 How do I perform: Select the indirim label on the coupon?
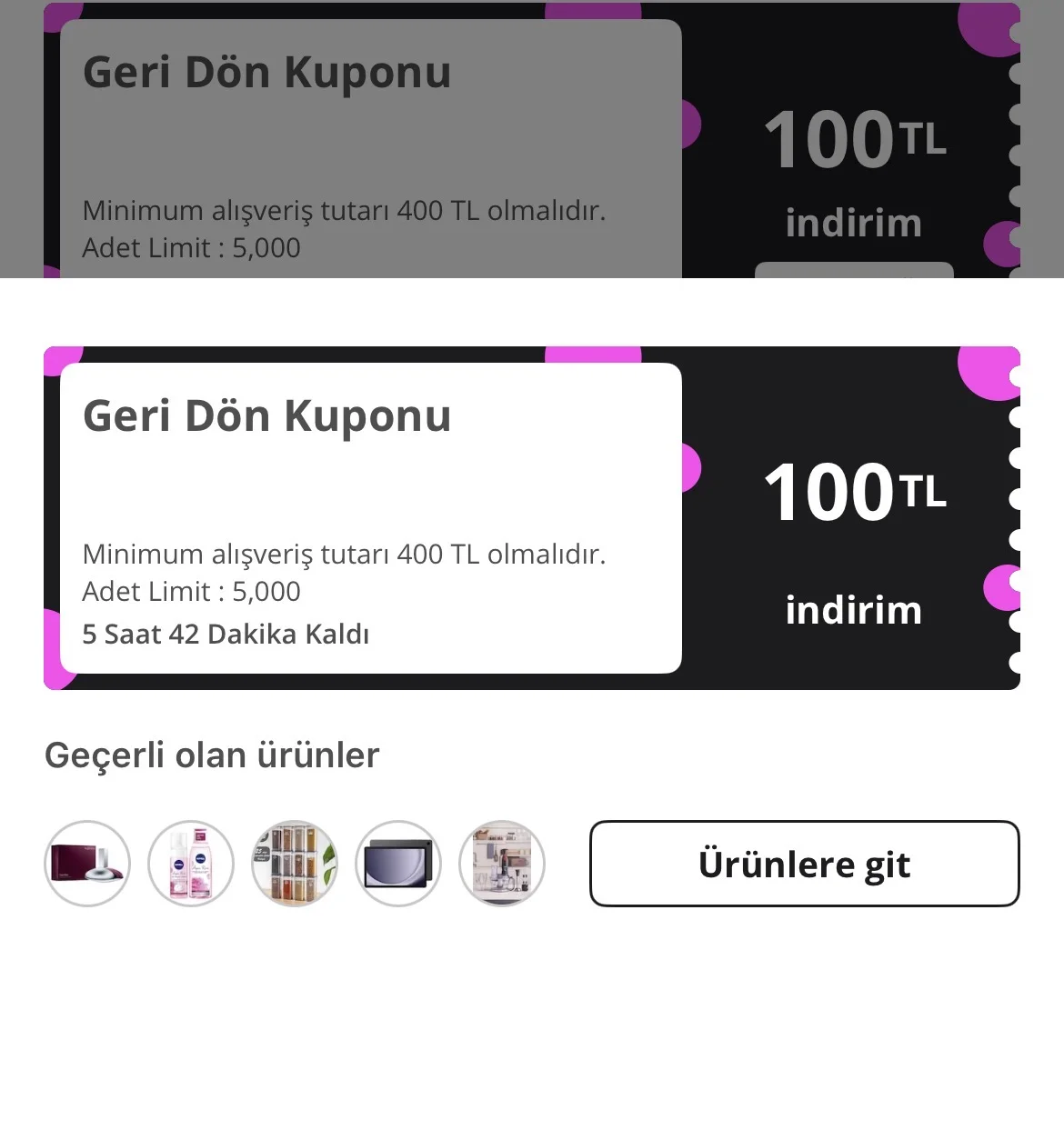(x=853, y=610)
